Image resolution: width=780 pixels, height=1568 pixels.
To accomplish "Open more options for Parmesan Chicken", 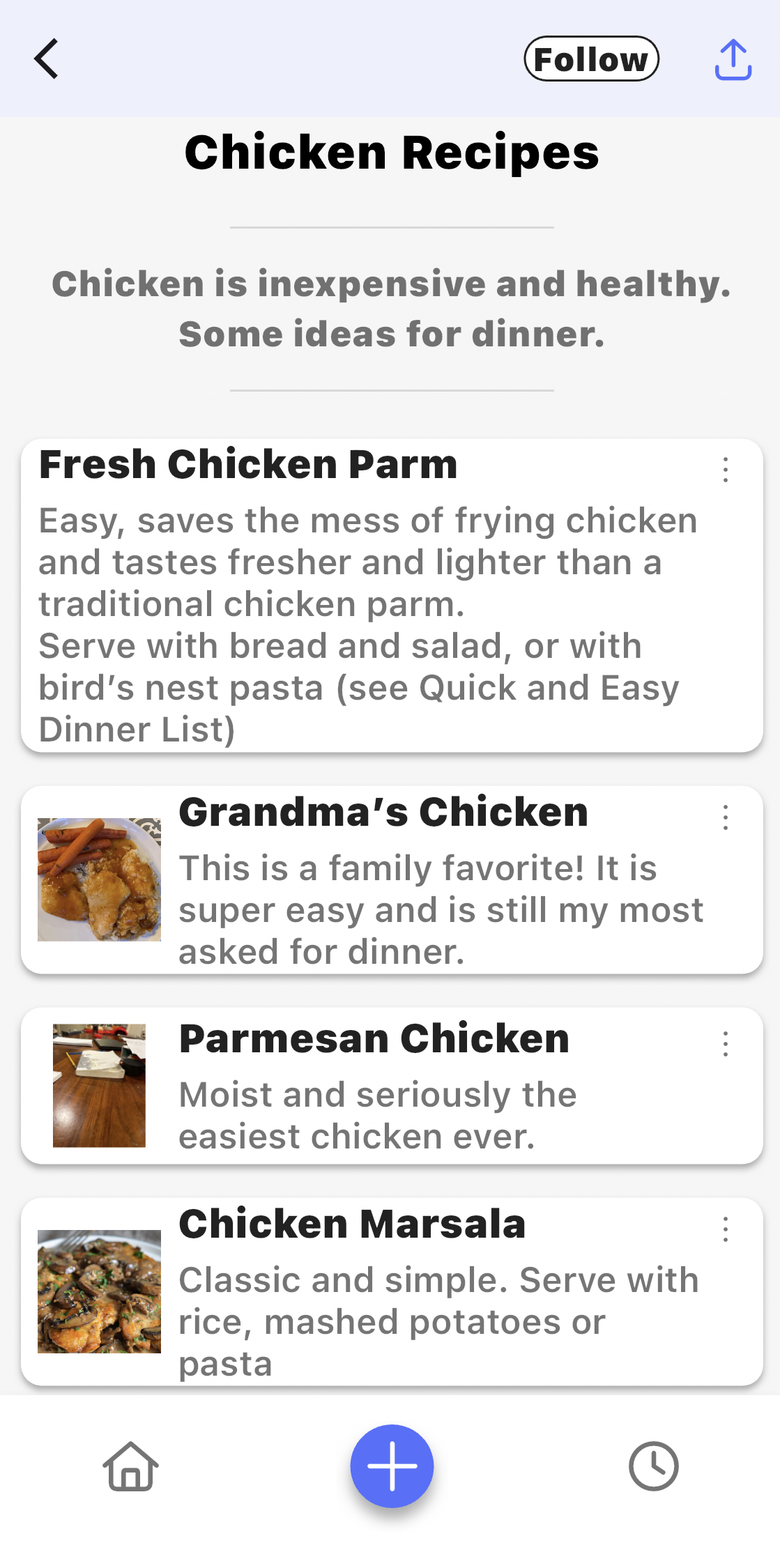I will tap(726, 1044).
